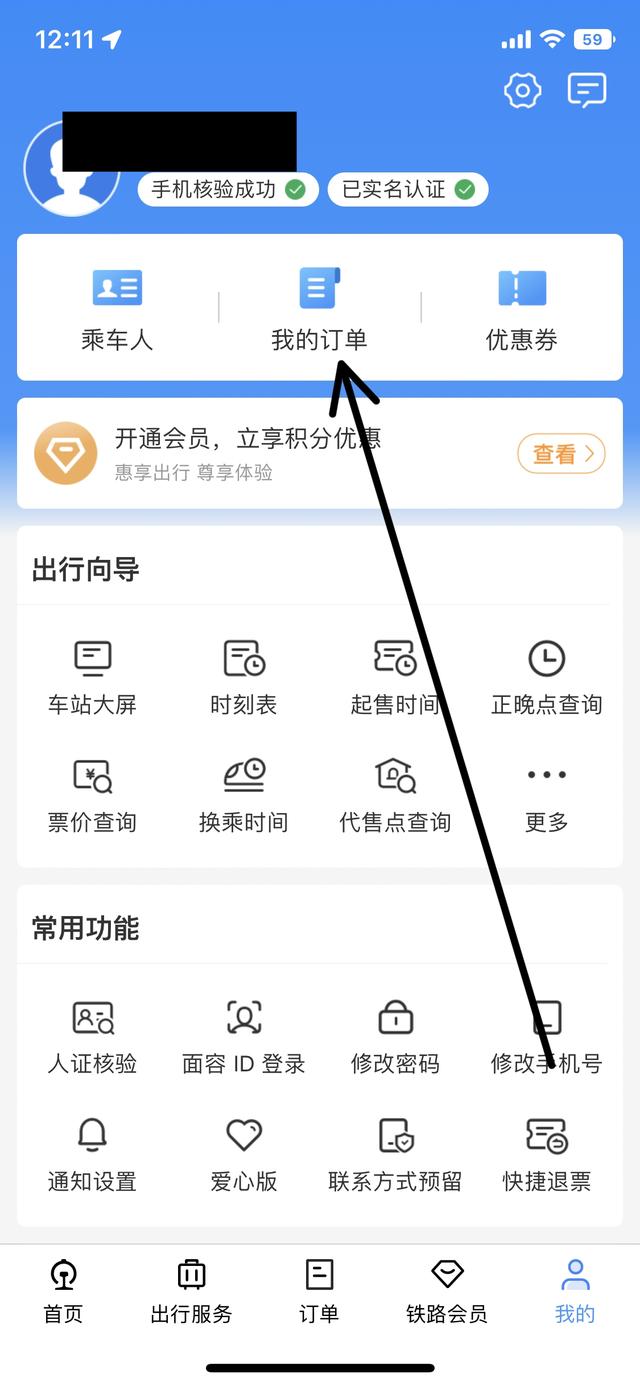Screen dimensions: 640x1386
Task: Tap 查看 on the membership banner
Action: [x=561, y=454]
